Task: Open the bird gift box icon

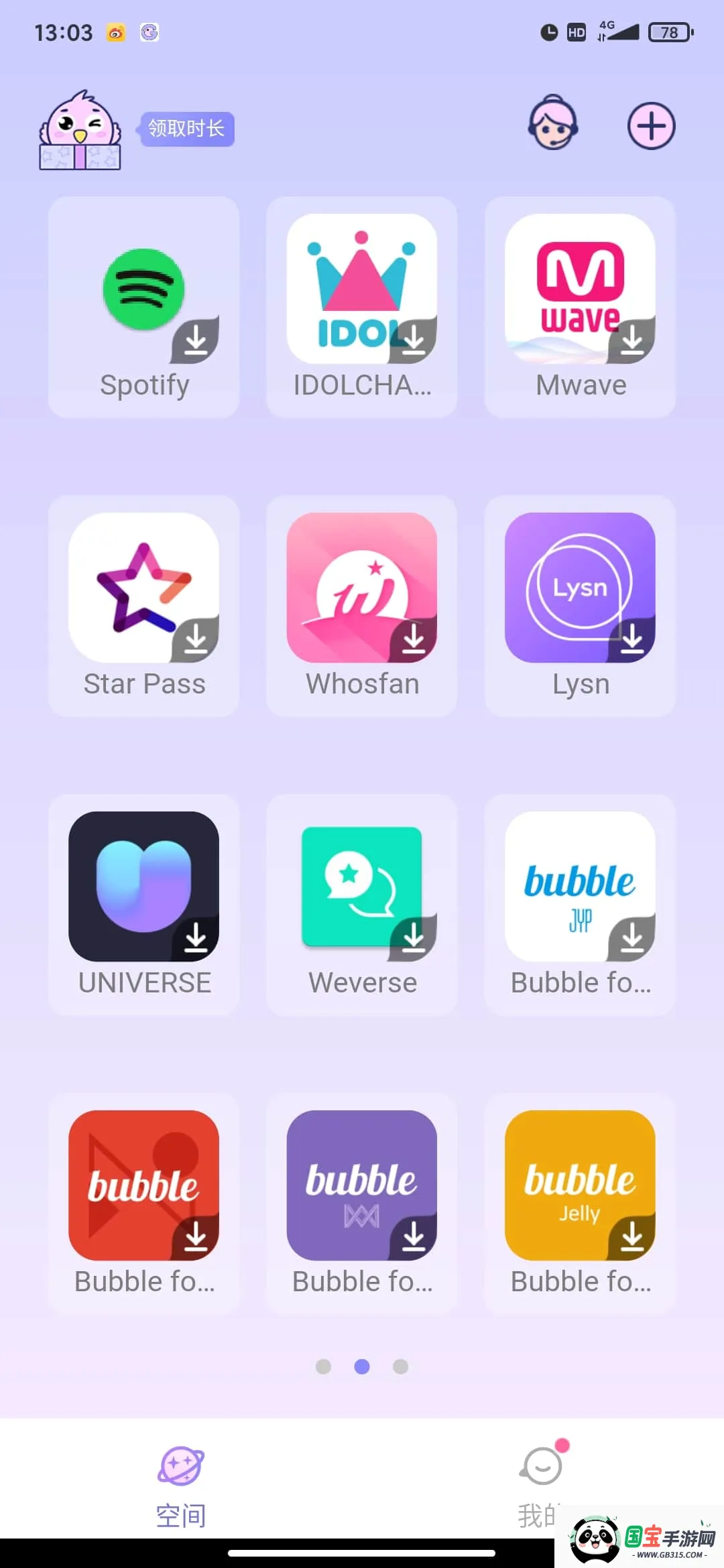Action: 80,131
